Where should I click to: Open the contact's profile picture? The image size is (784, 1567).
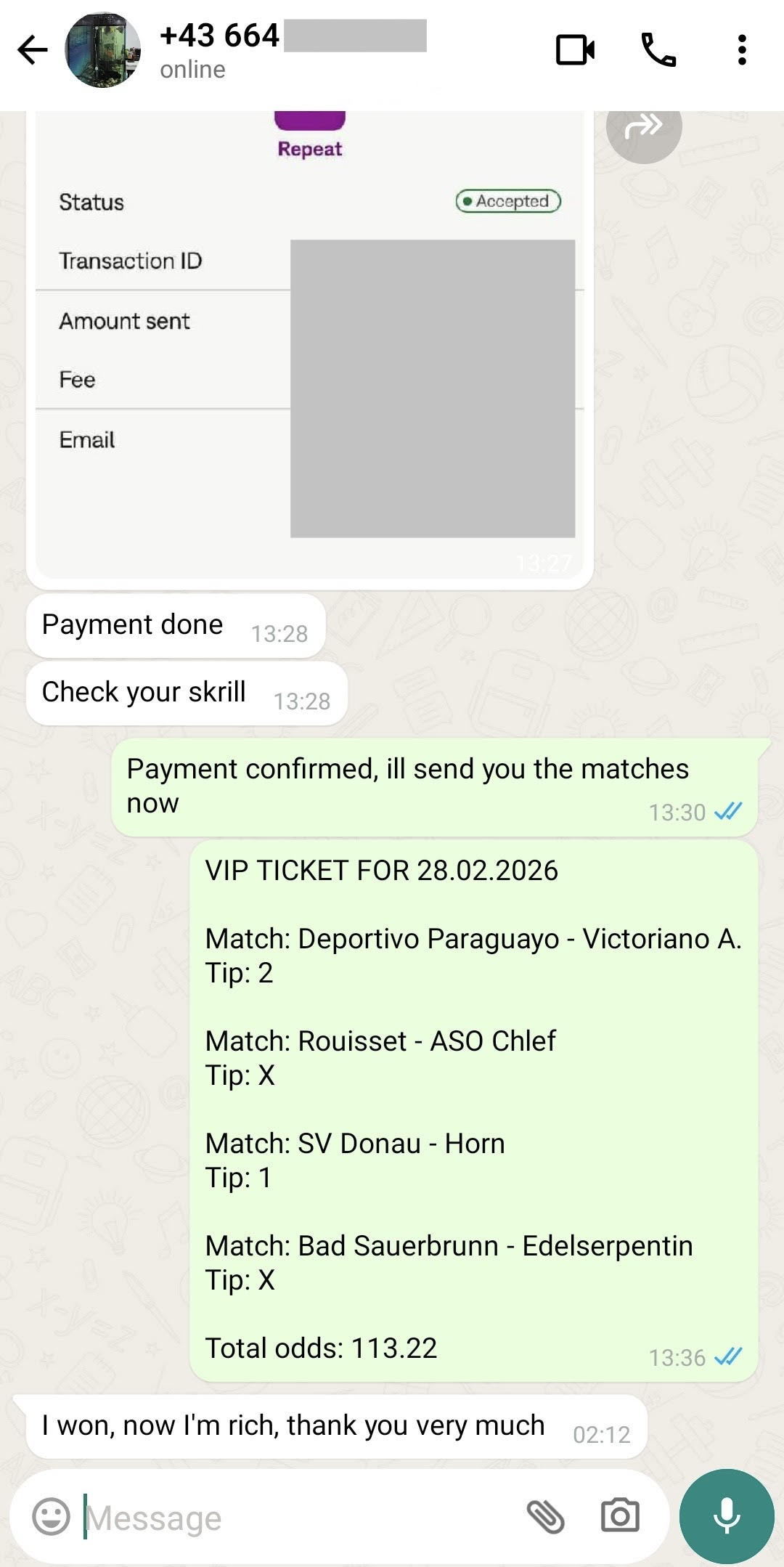[103, 50]
